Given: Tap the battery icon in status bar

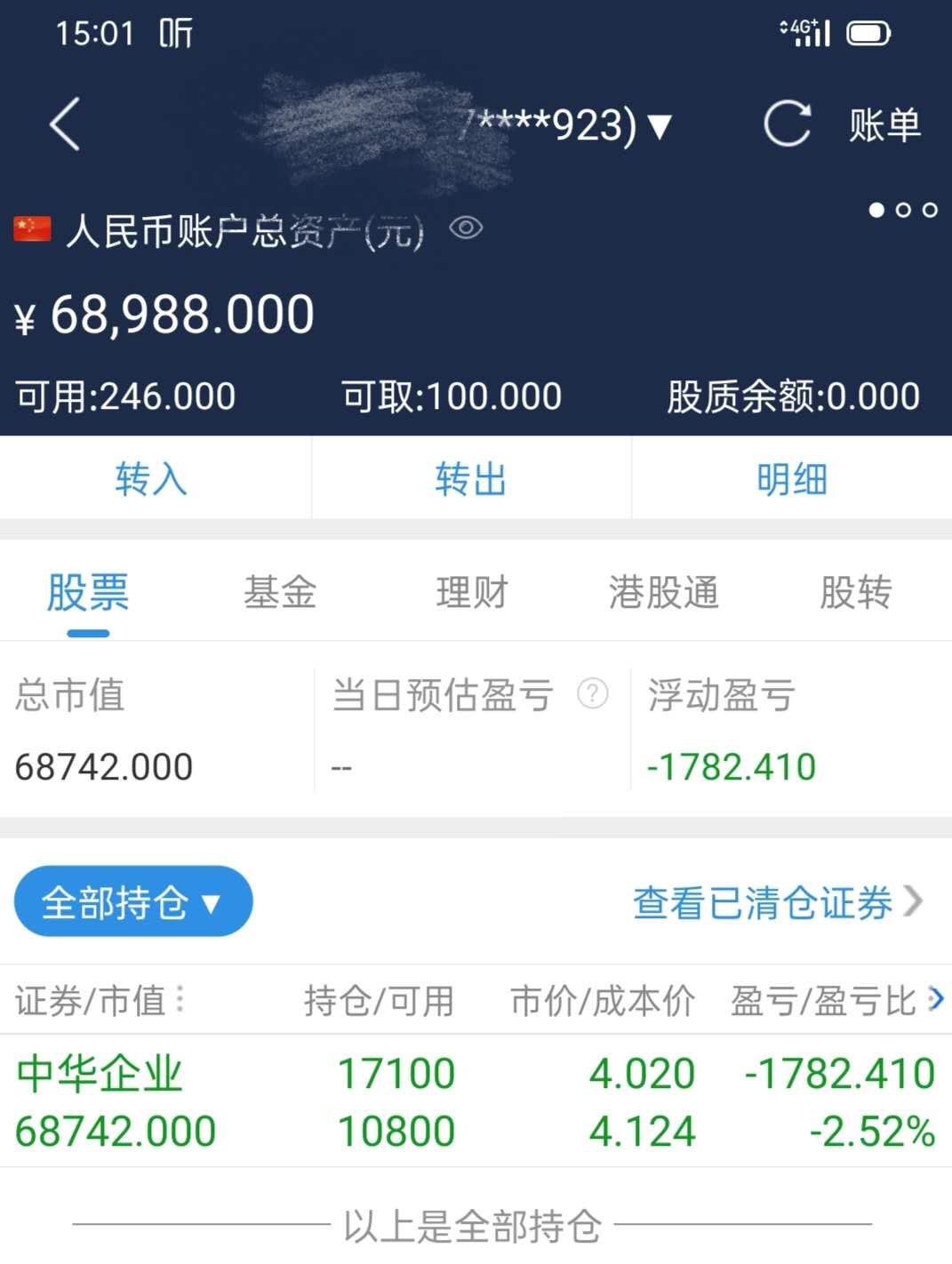Looking at the screenshot, I should point(867,32).
